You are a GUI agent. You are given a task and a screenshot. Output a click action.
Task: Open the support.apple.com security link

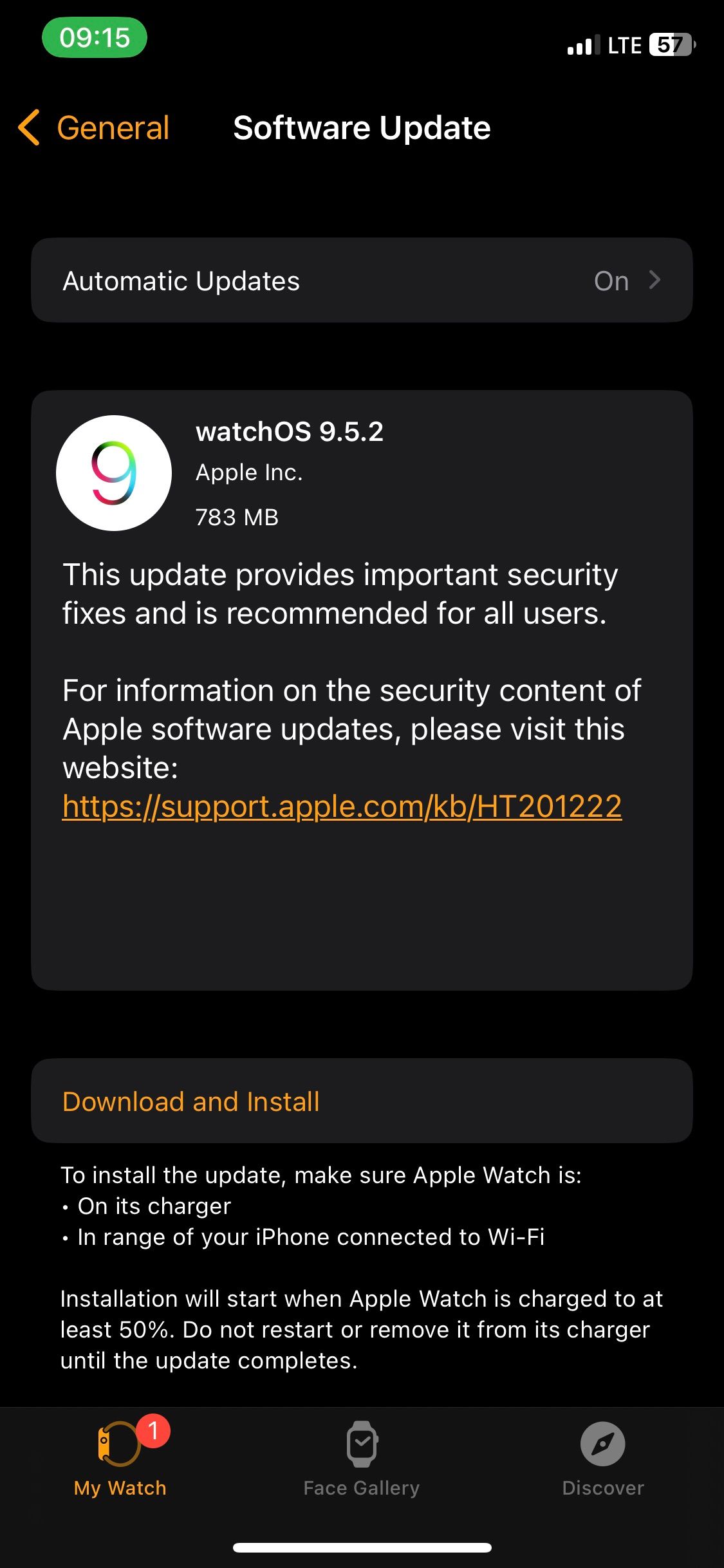(342, 807)
